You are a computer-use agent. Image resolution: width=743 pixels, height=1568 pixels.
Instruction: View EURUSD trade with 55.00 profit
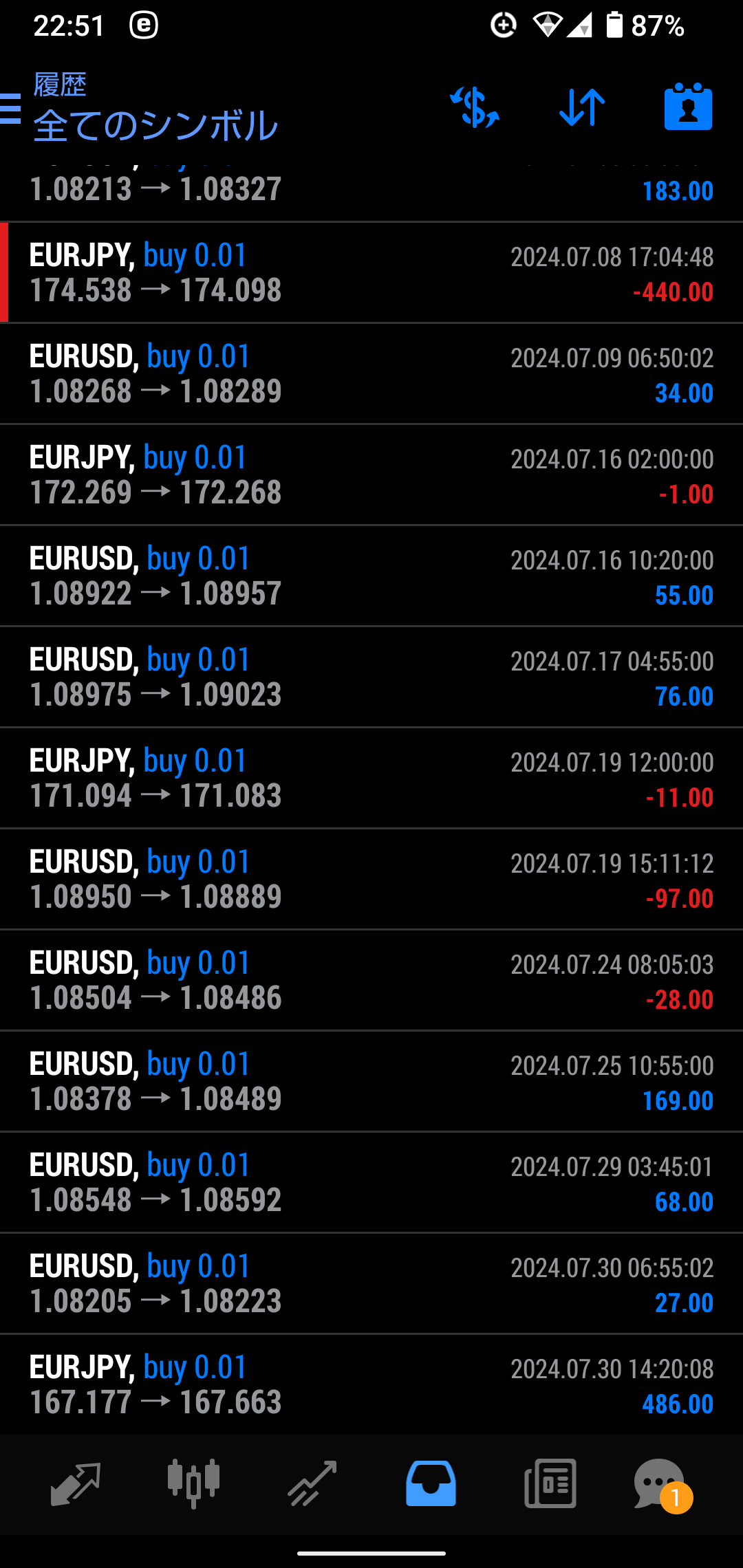pos(371,576)
